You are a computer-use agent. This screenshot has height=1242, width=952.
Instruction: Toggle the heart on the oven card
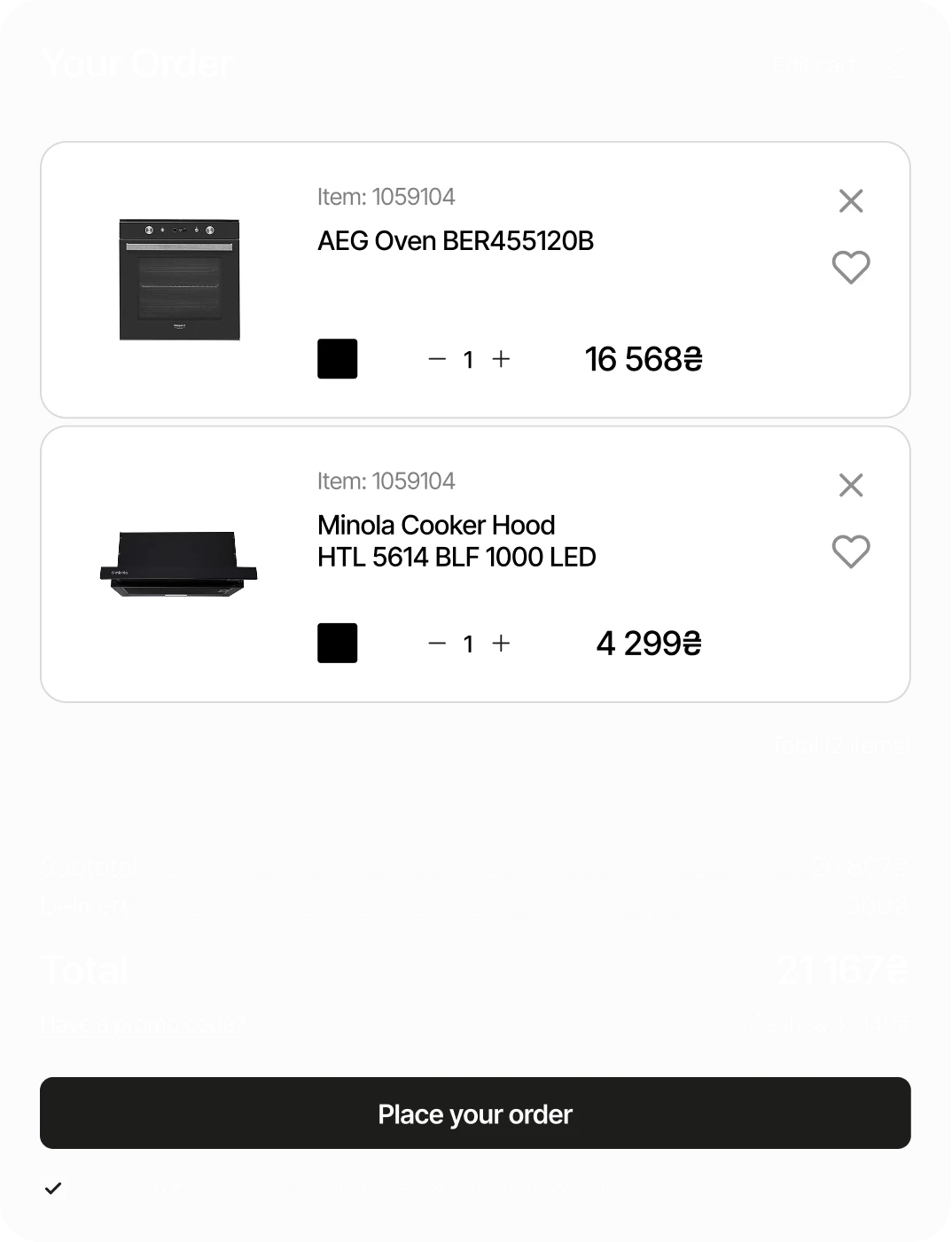point(850,267)
